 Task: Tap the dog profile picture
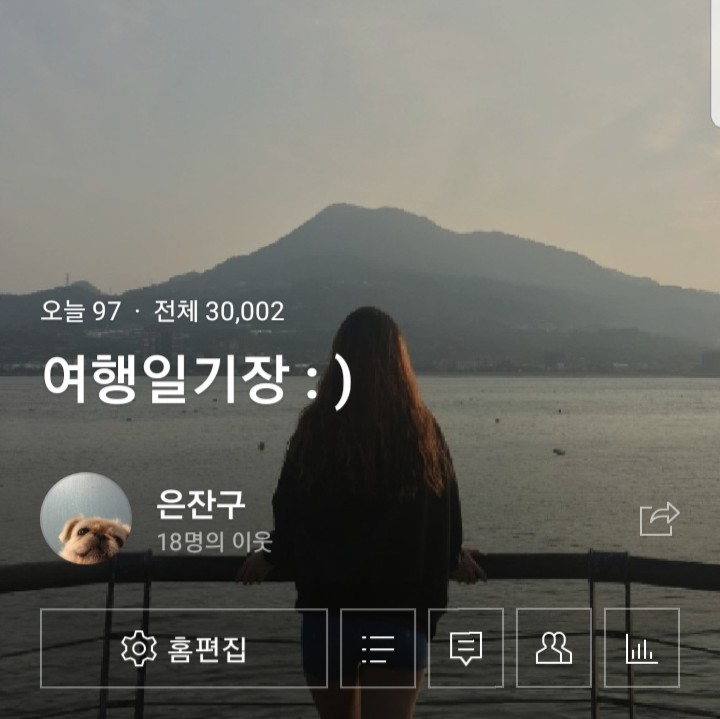(86, 517)
